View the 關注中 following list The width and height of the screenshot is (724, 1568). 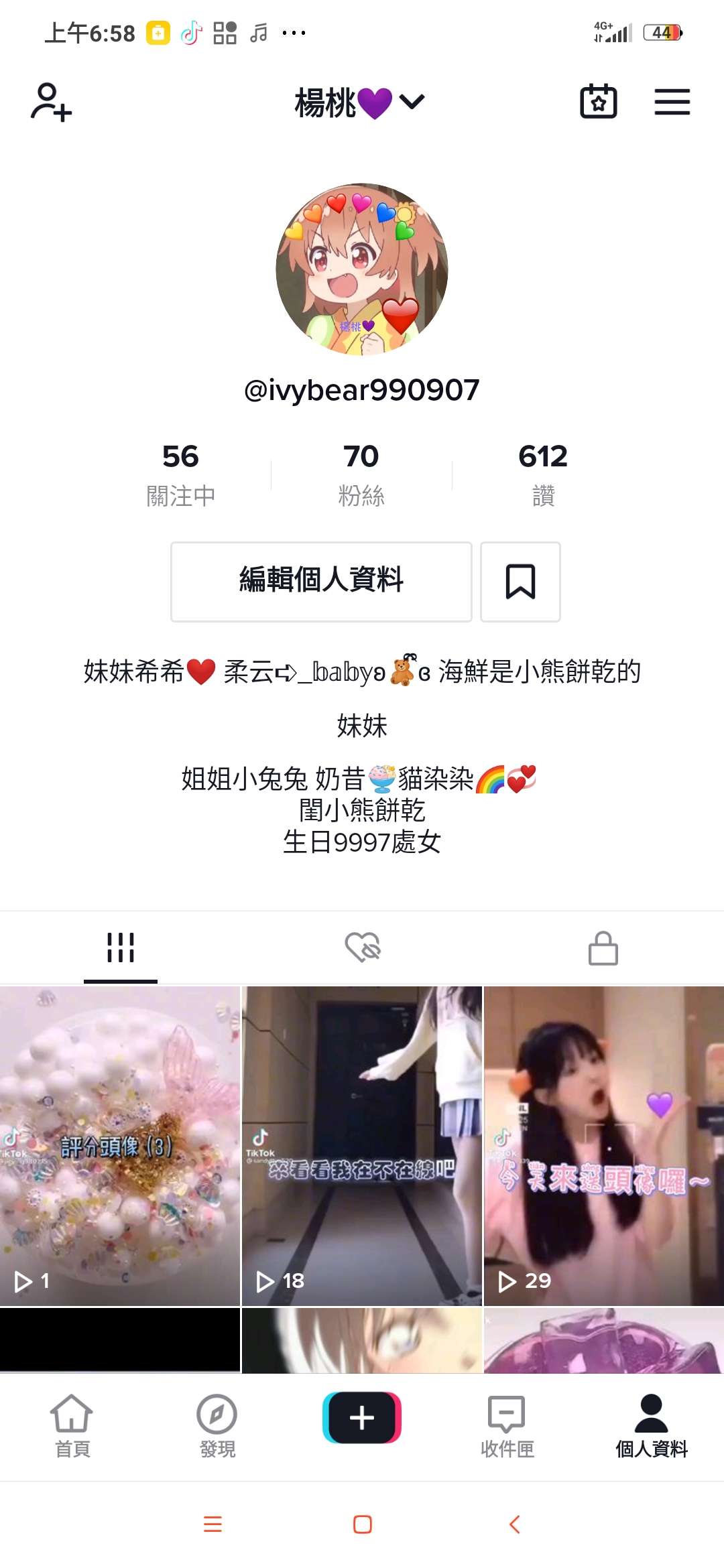click(180, 473)
